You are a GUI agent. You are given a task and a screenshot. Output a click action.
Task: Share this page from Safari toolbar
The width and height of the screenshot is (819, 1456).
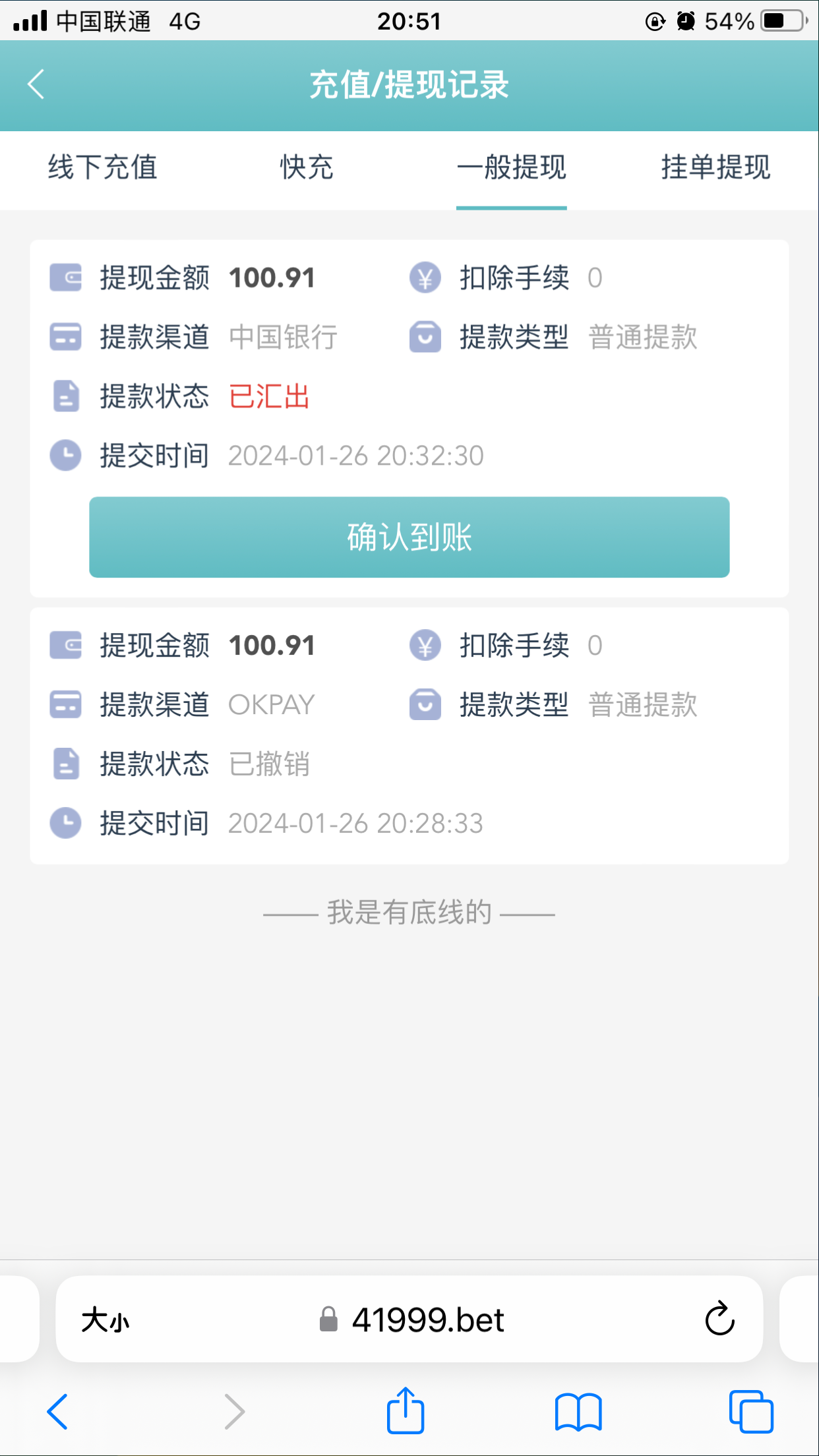405,1410
